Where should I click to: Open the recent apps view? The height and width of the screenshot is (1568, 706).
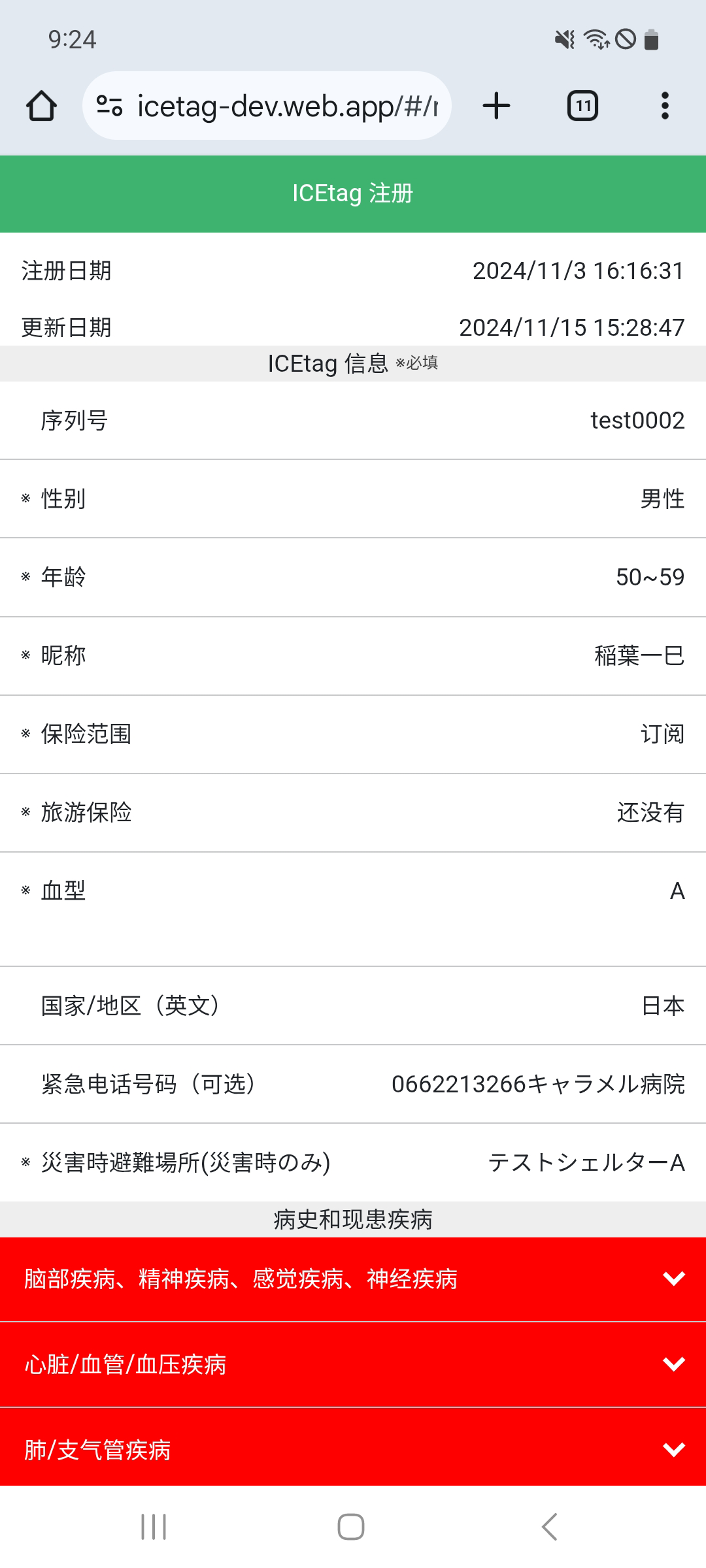154,1527
